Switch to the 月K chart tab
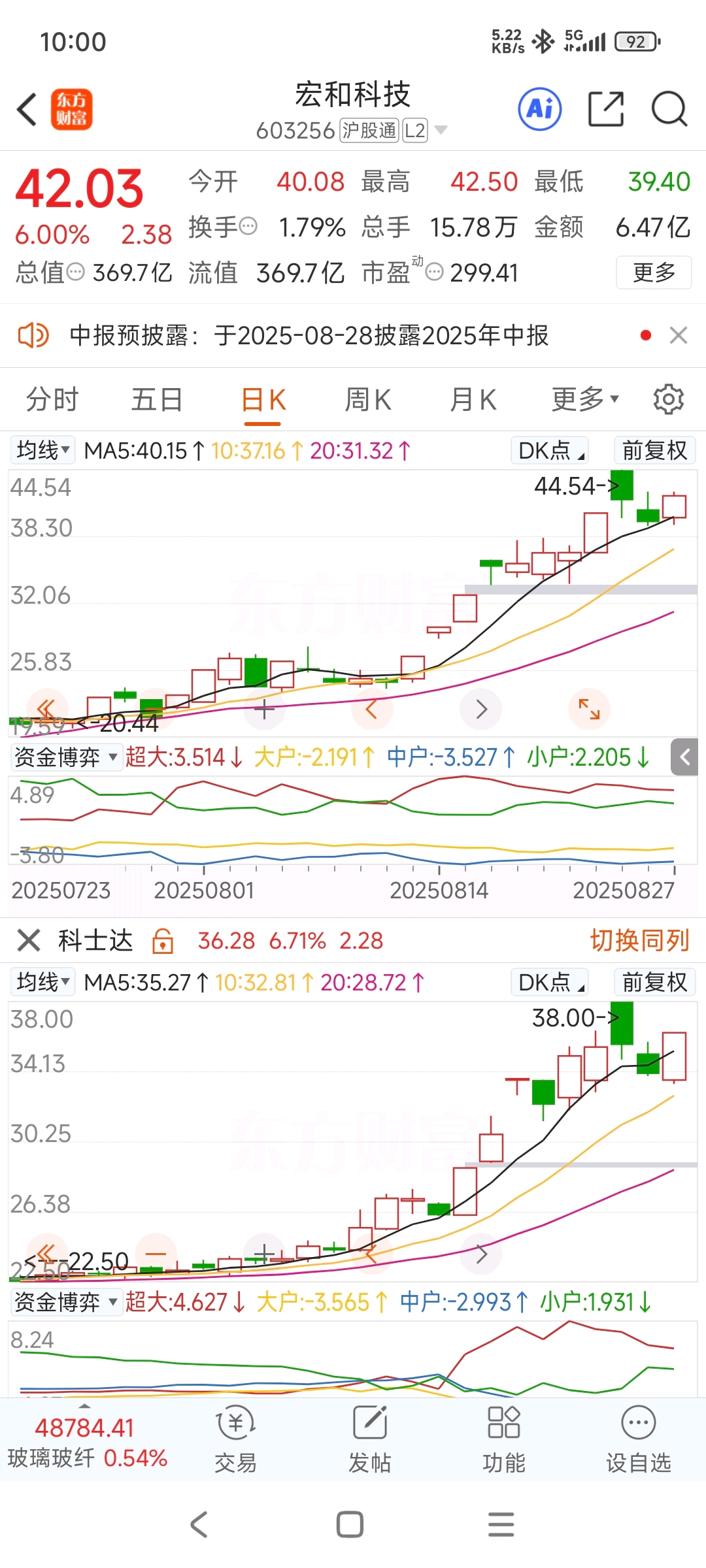706x1568 pixels. [x=473, y=400]
